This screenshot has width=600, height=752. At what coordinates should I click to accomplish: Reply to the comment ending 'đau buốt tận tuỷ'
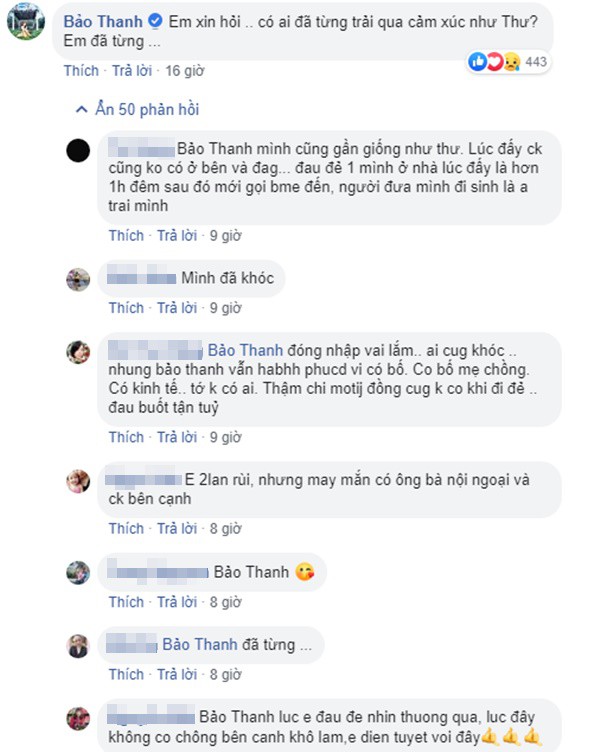(176, 437)
